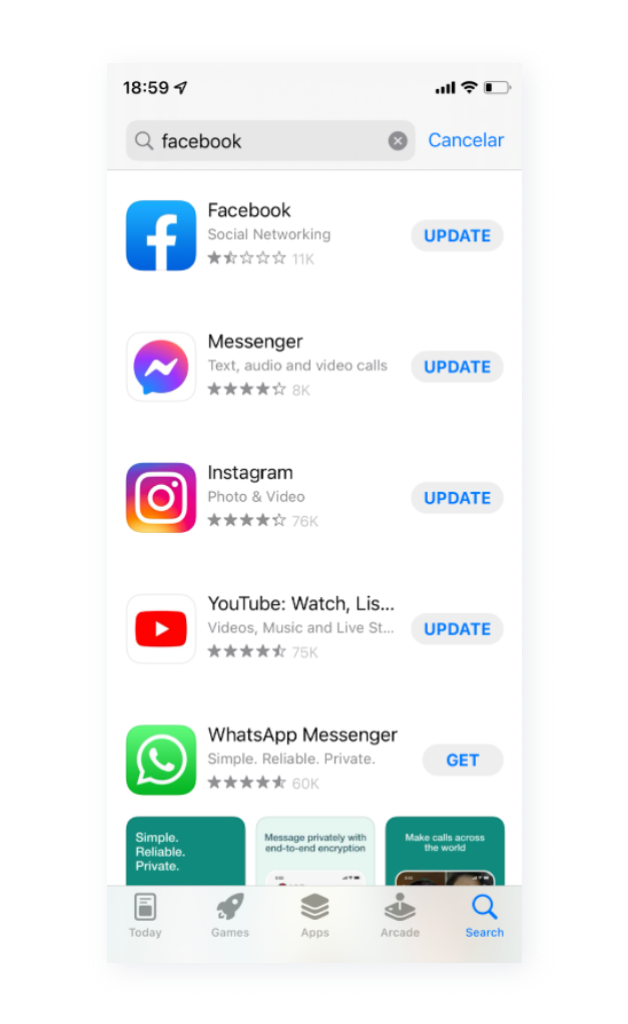Switch to the Games tab
Image resolution: width=628 pixels, height=1024 pixels.
[x=230, y=916]
